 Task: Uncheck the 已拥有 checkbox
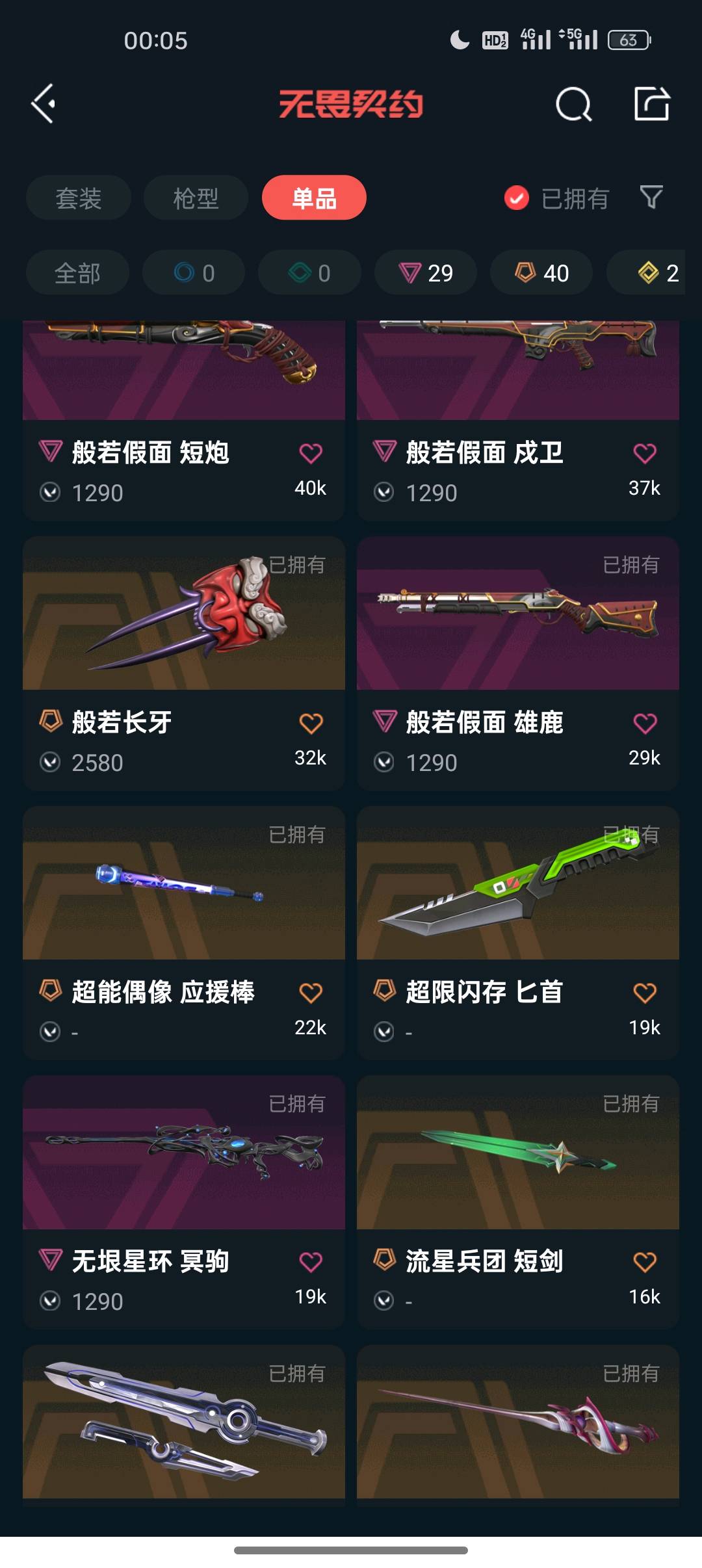tap(517, 198)
